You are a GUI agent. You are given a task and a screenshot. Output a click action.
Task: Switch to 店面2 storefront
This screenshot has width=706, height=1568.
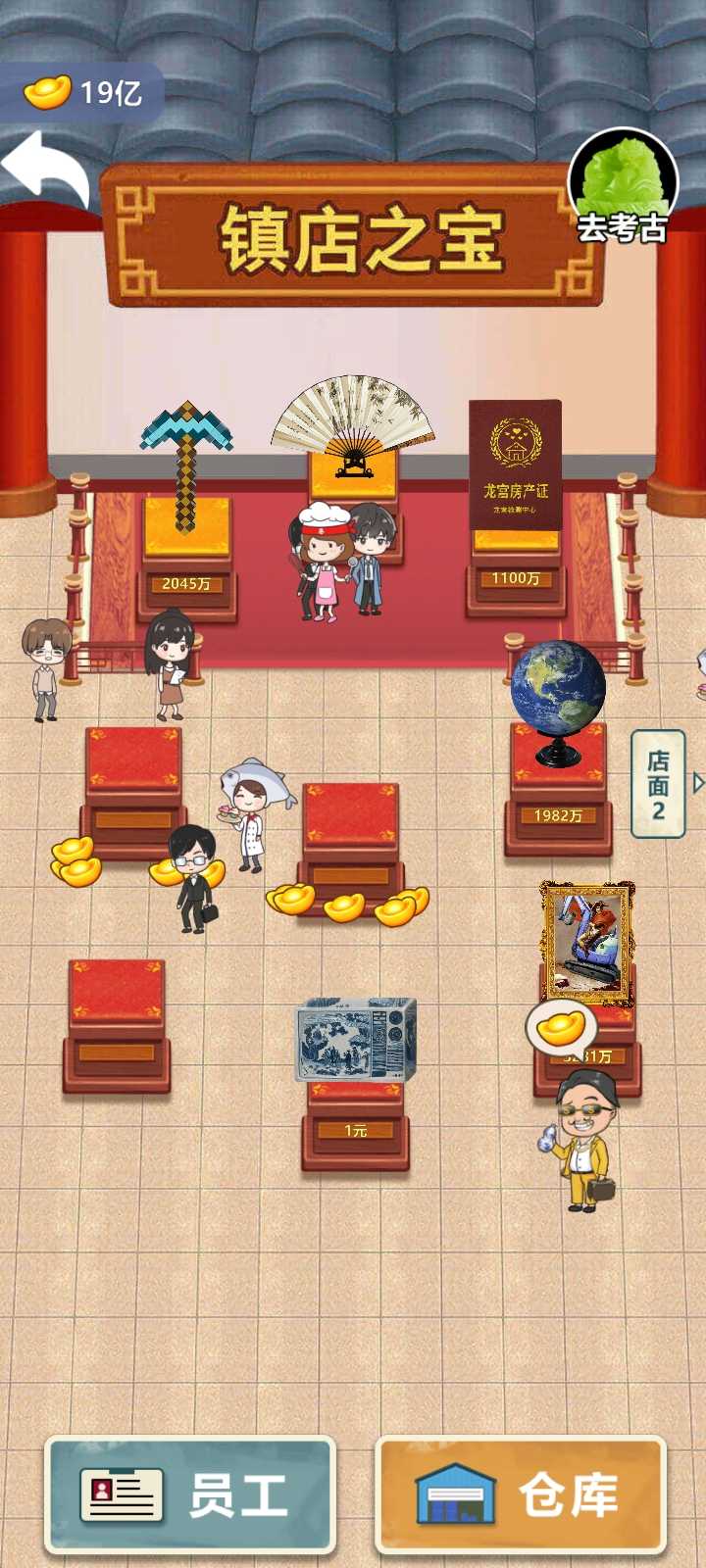[x=658, y=784]
